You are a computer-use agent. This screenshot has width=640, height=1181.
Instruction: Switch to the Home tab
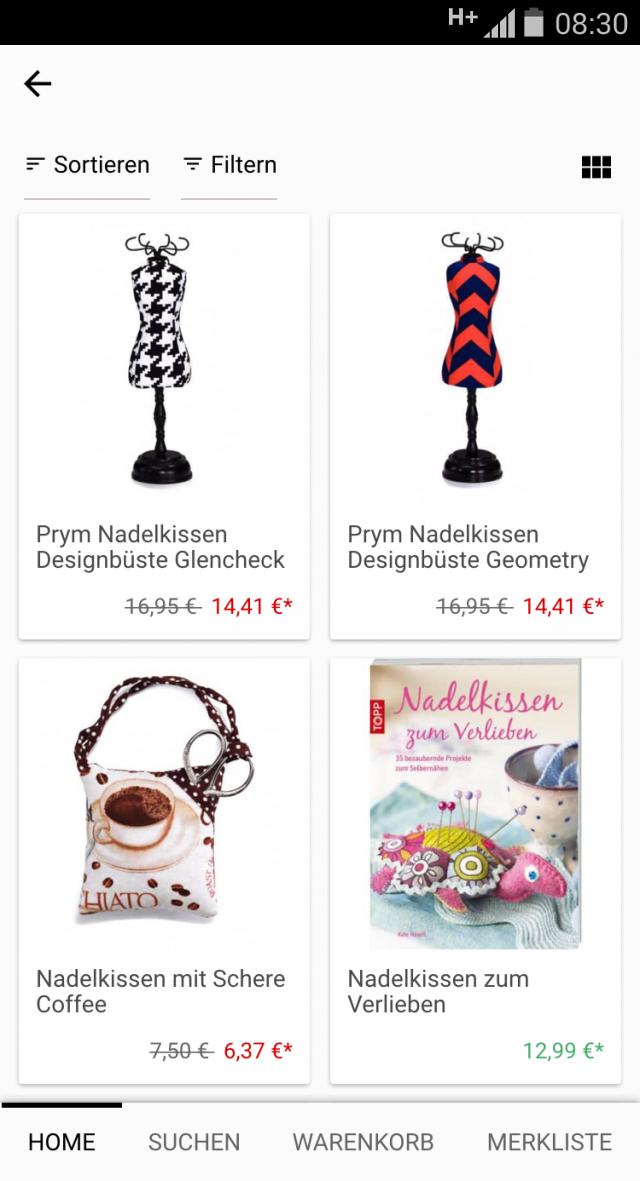62,1142
